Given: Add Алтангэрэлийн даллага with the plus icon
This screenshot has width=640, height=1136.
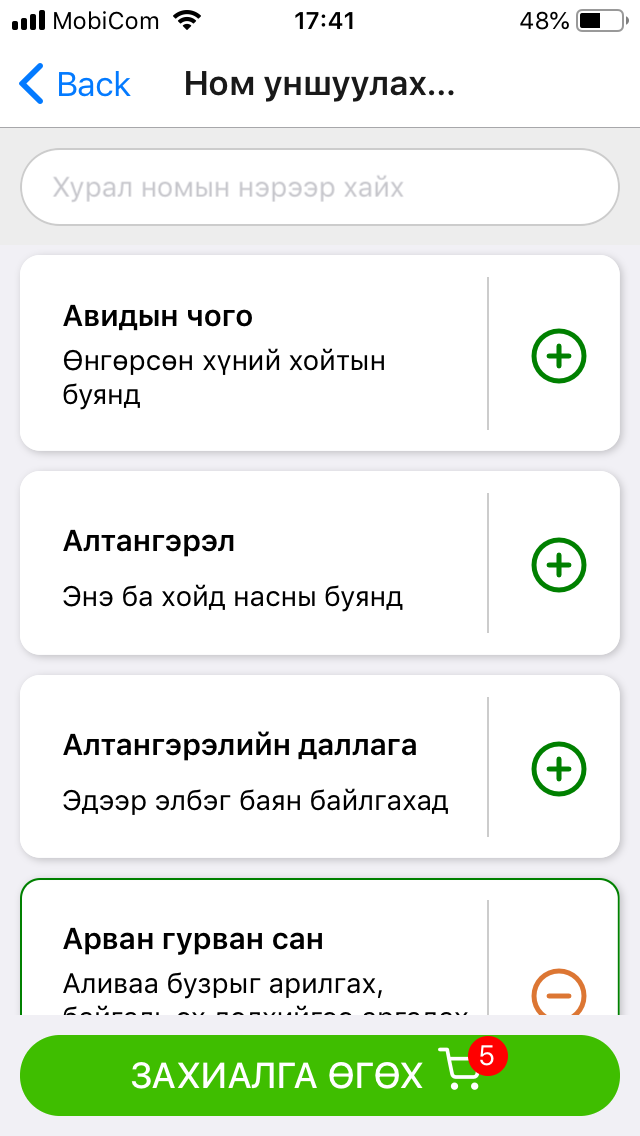Looking at the screenshot, I should pyautogui.click(x=558, y=768).
